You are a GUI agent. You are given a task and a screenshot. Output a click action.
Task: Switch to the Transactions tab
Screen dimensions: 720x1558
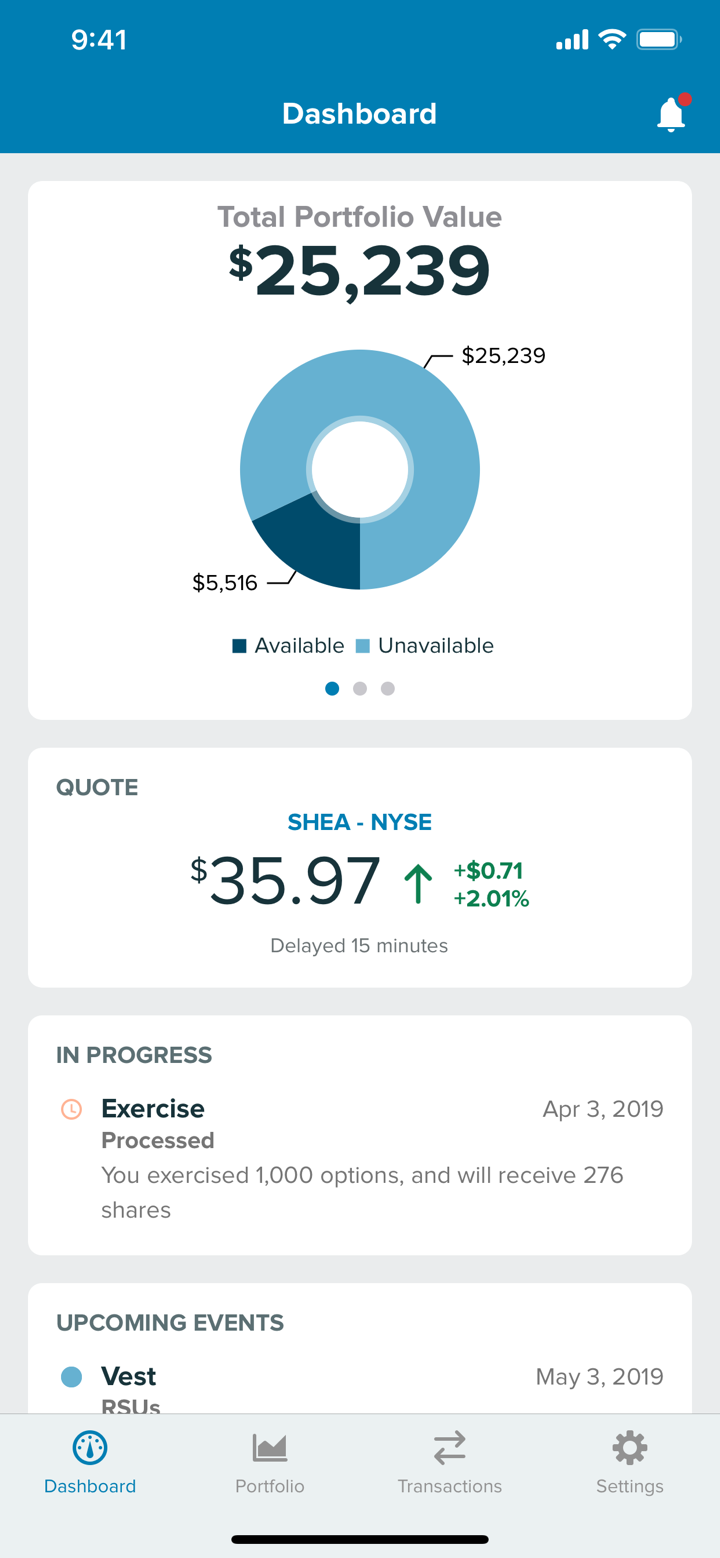click(x=449, y=1460)
